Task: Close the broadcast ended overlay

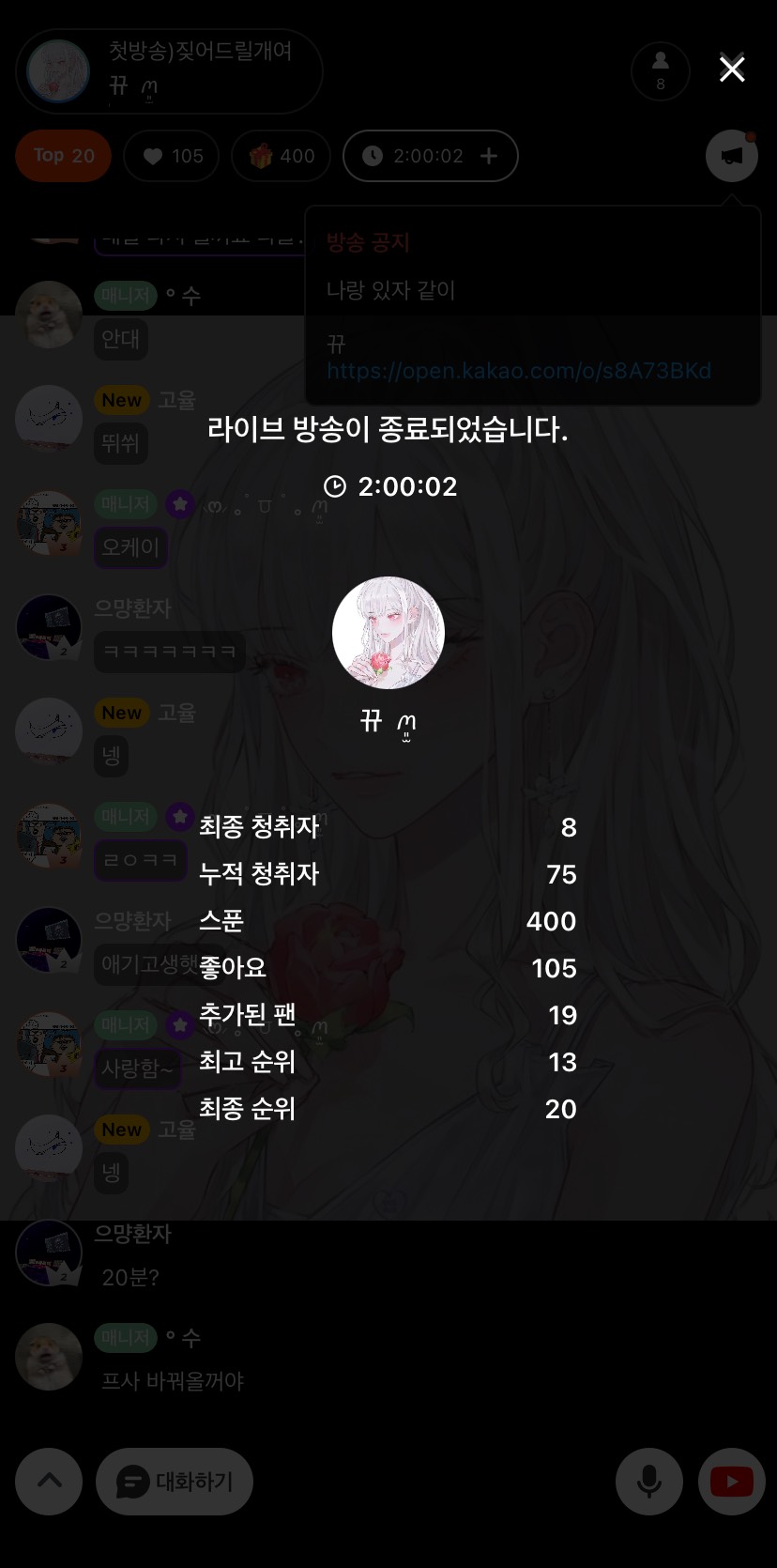Action: pos(731,69)
